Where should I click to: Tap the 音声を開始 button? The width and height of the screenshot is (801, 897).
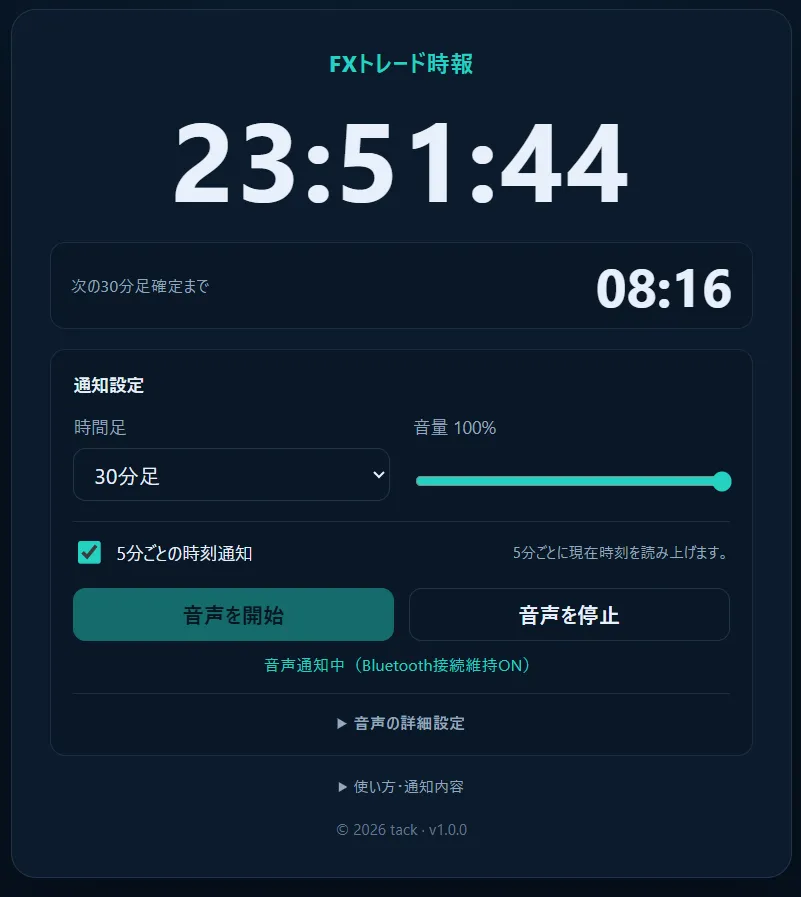click(x=233, y=614)
